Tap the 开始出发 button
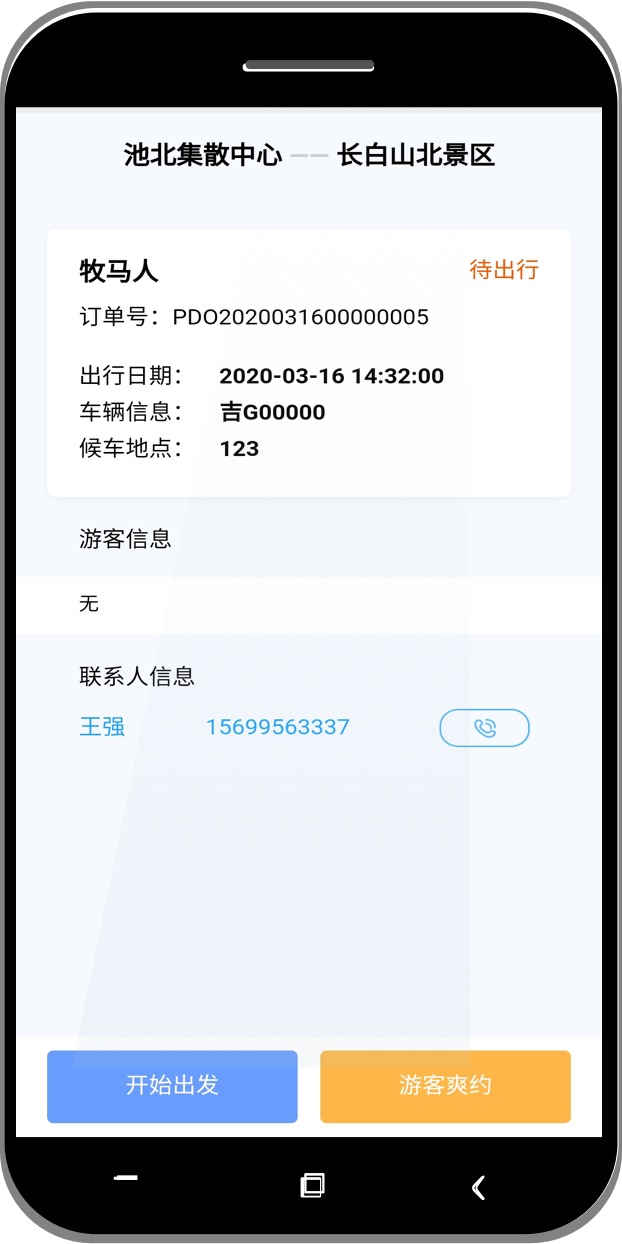The image size is (622, 1244). click(x=172, y=1086)
